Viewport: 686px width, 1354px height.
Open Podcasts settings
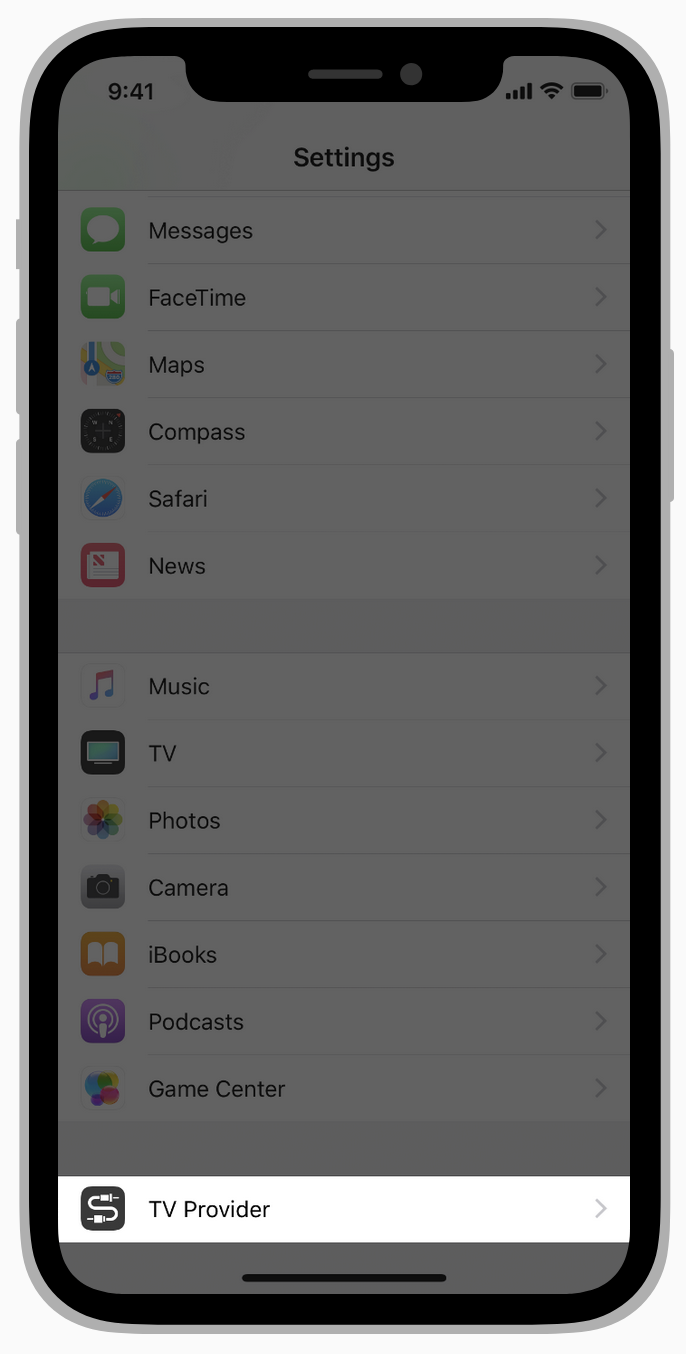point(343,1022)
